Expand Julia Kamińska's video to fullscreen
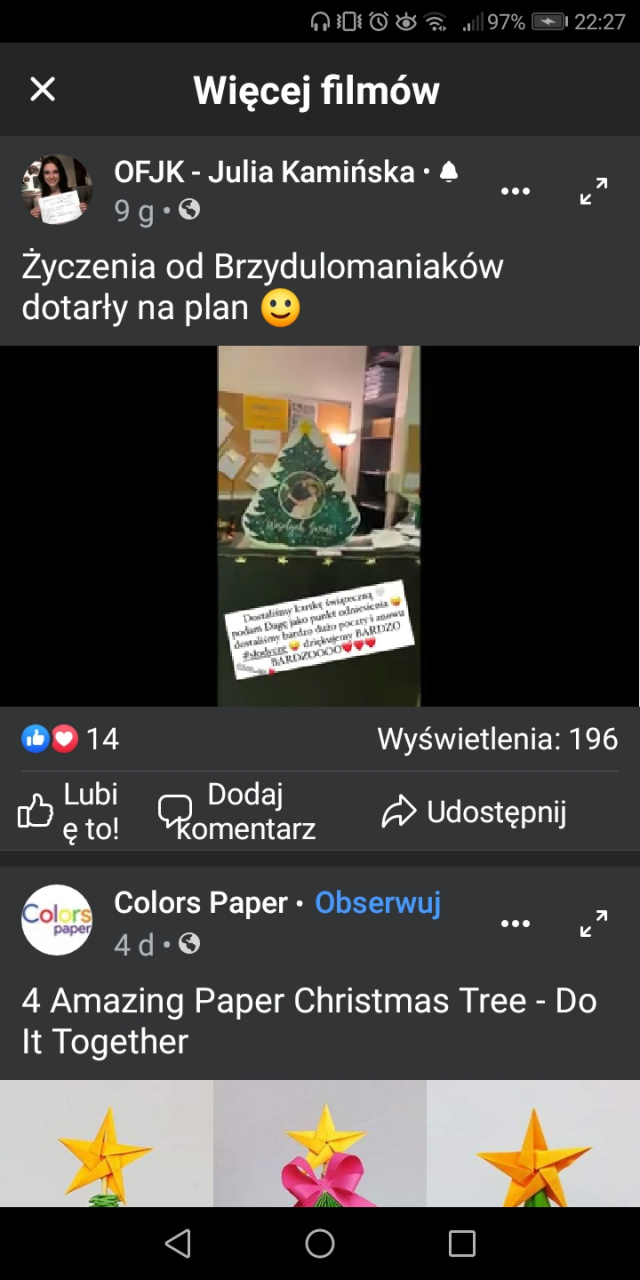The height and width of the screenshot is (1280, 640). click(x=594, y=191)
